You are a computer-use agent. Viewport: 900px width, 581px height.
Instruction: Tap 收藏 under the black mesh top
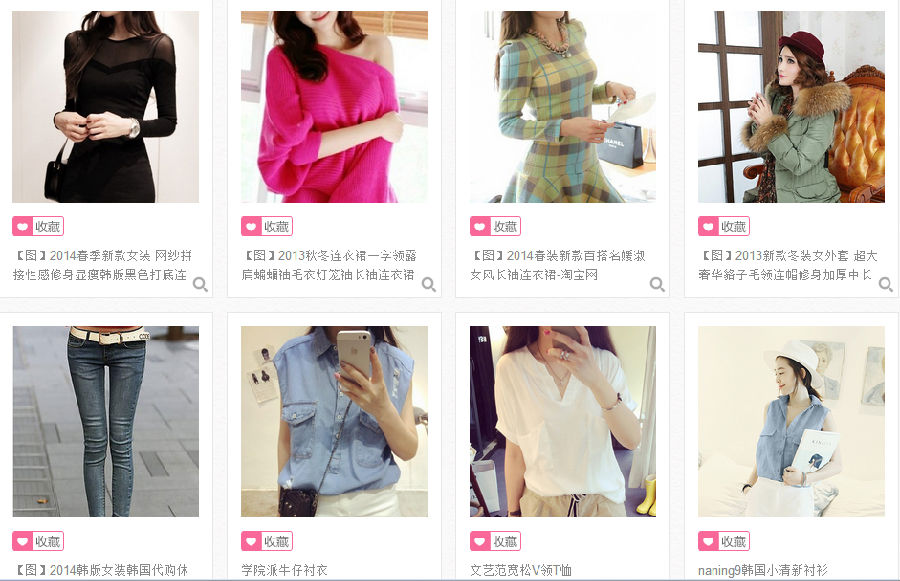pos(38,227)
